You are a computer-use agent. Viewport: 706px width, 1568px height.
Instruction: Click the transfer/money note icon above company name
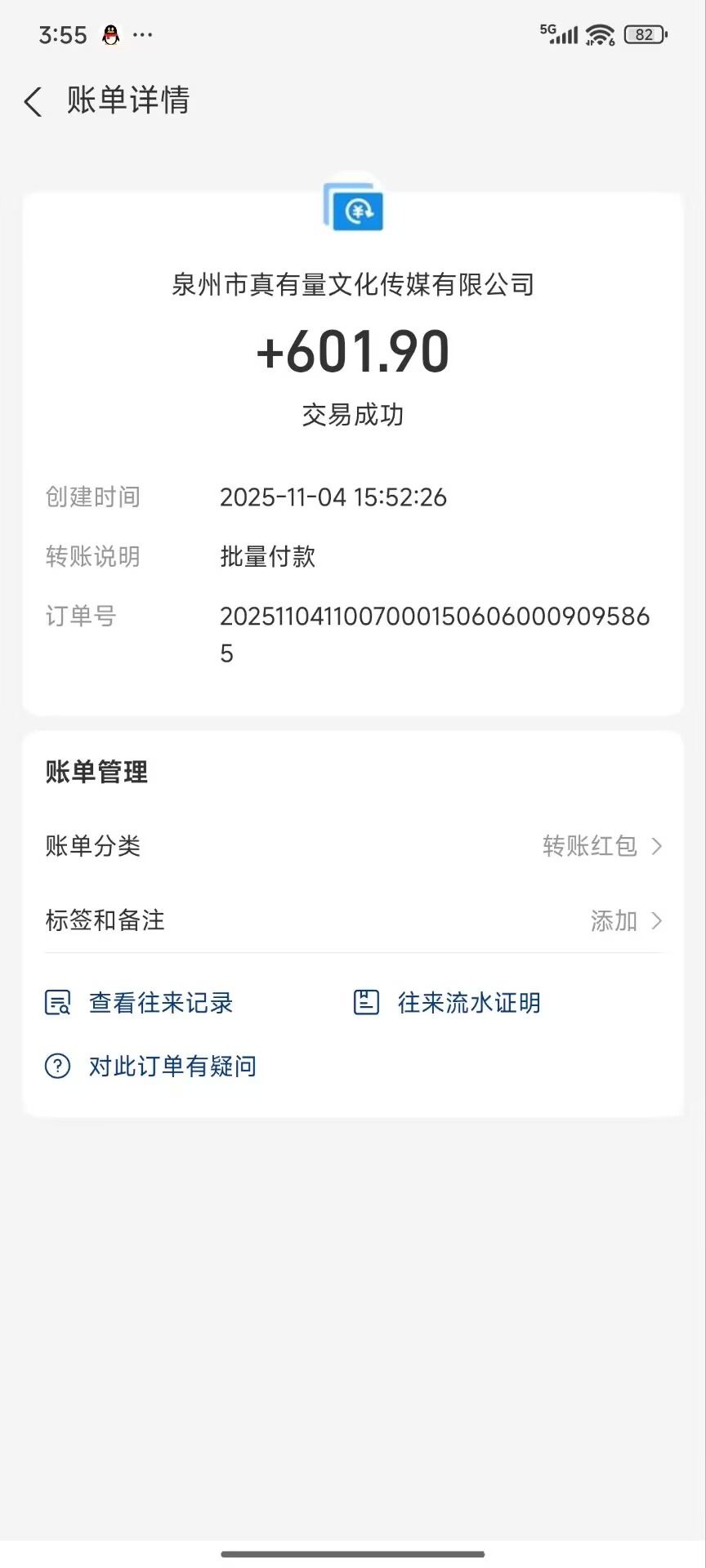[x=353, y=208]
